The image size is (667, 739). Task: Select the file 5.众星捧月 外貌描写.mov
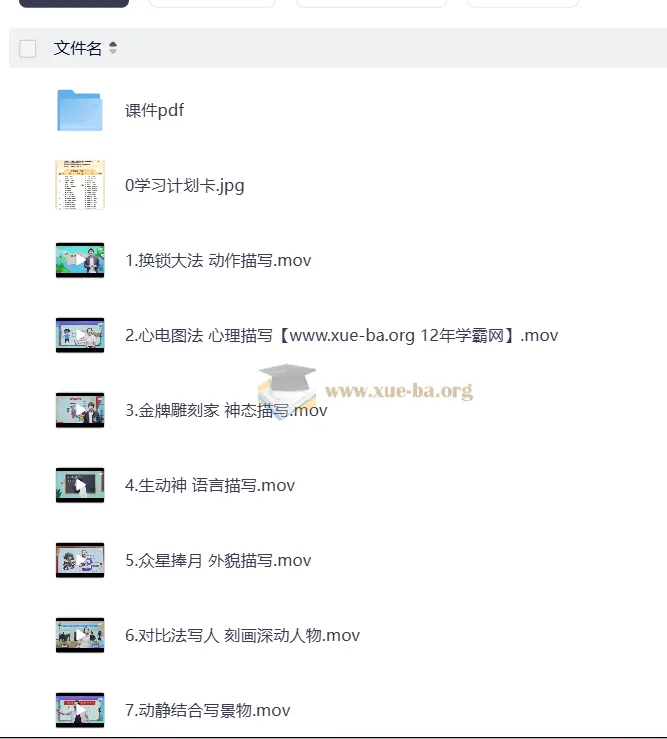pos(217,560)
